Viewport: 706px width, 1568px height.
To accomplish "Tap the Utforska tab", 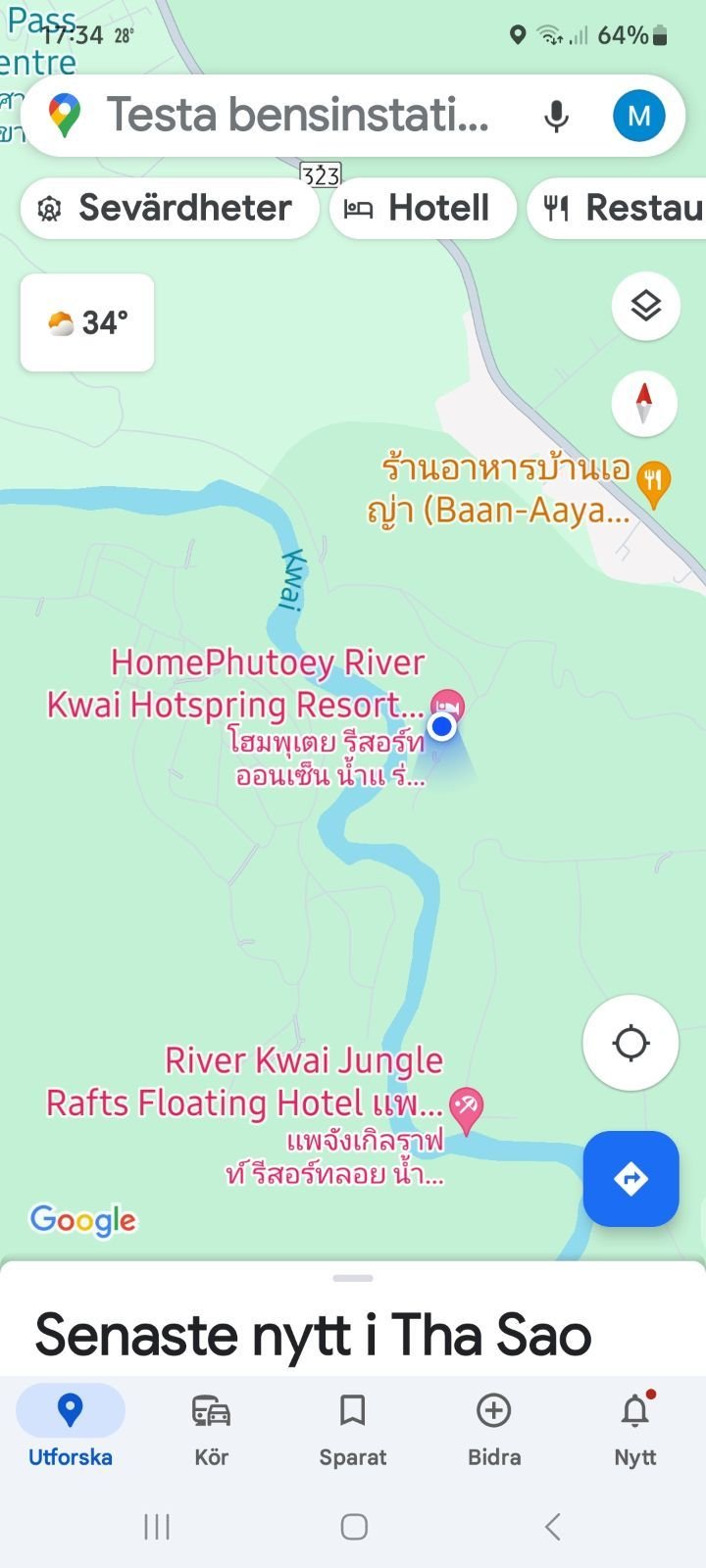I will pyautogui.click(x=70, y=1429).
